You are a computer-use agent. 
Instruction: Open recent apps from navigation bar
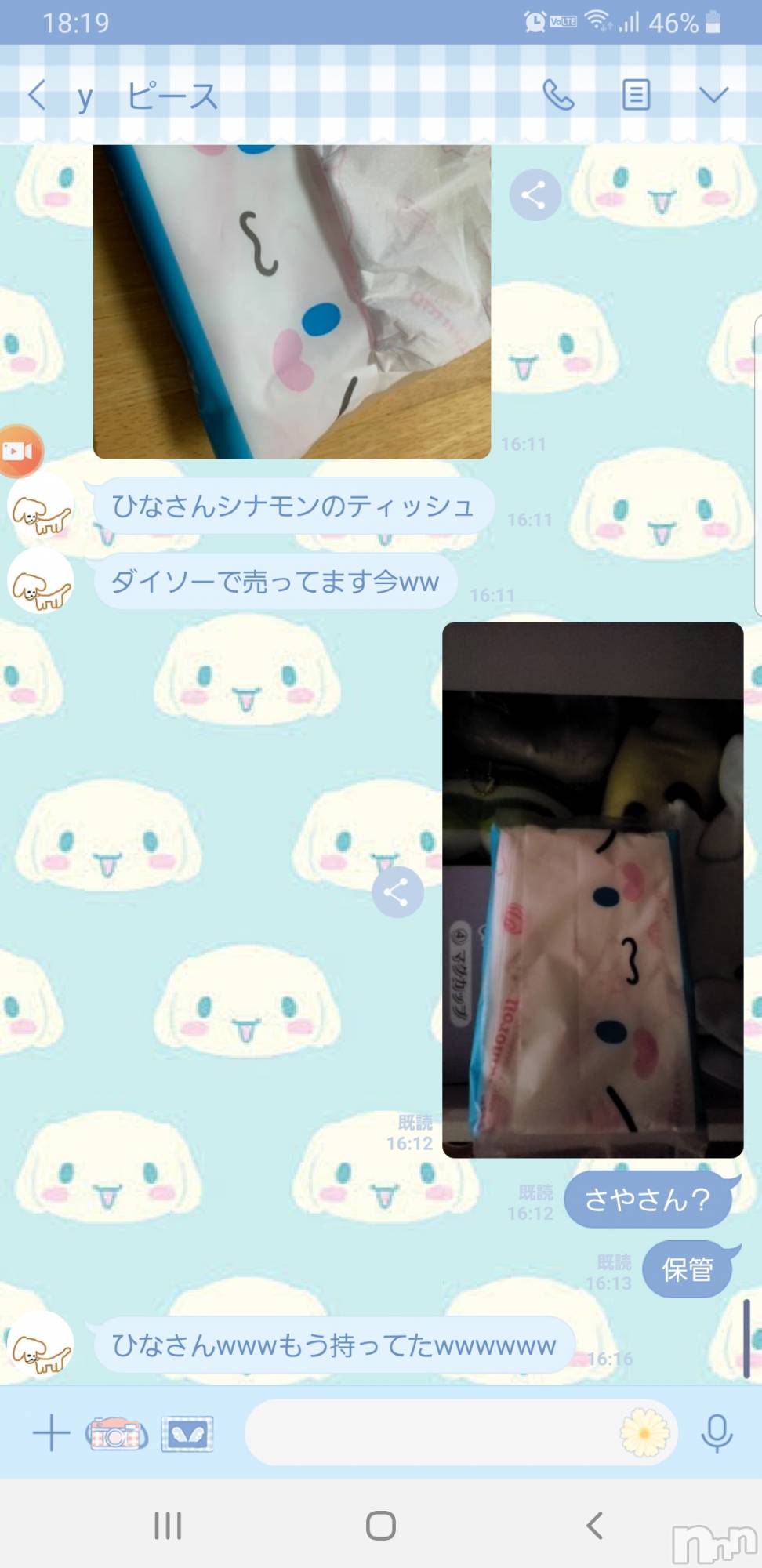(x=168, y=1526)
